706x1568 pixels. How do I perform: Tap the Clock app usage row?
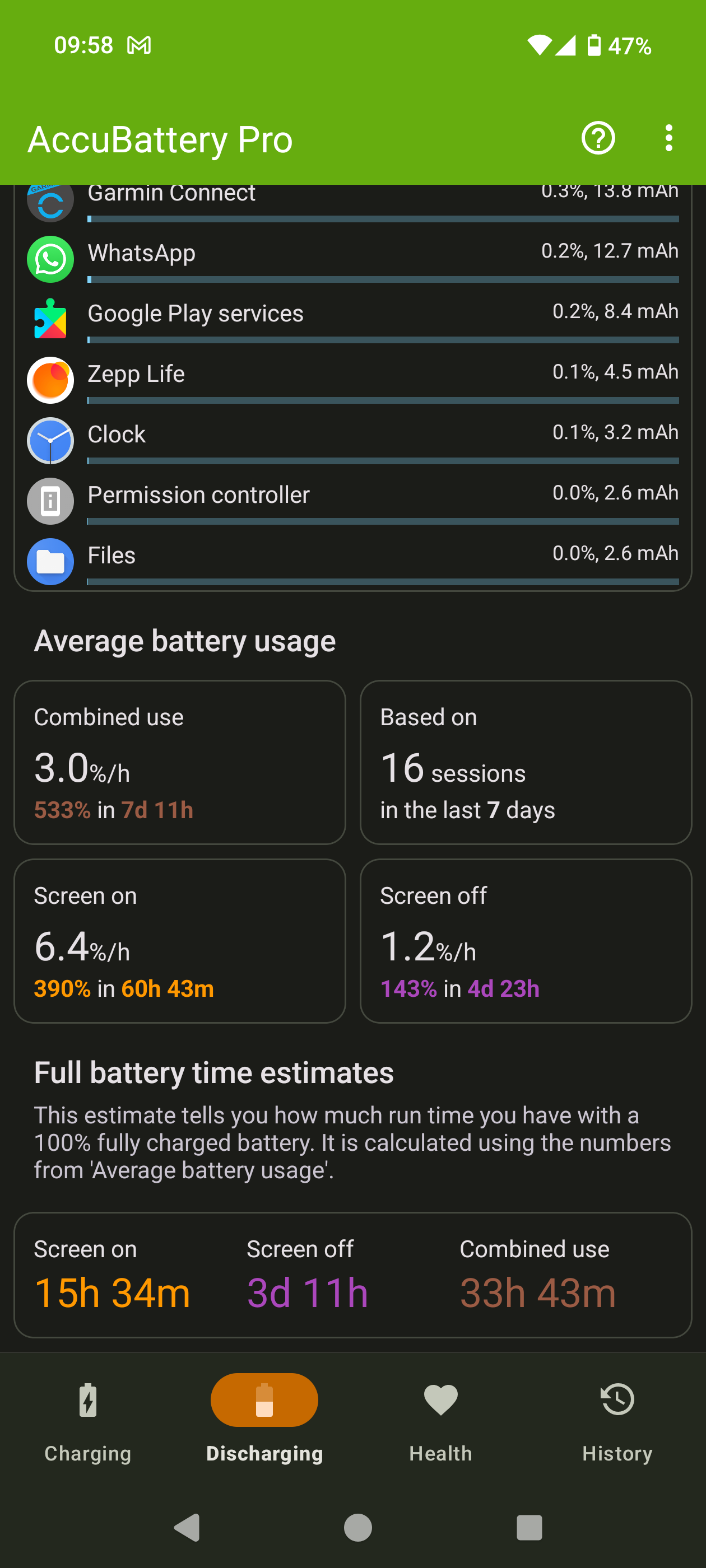click(x=352, y=441)
